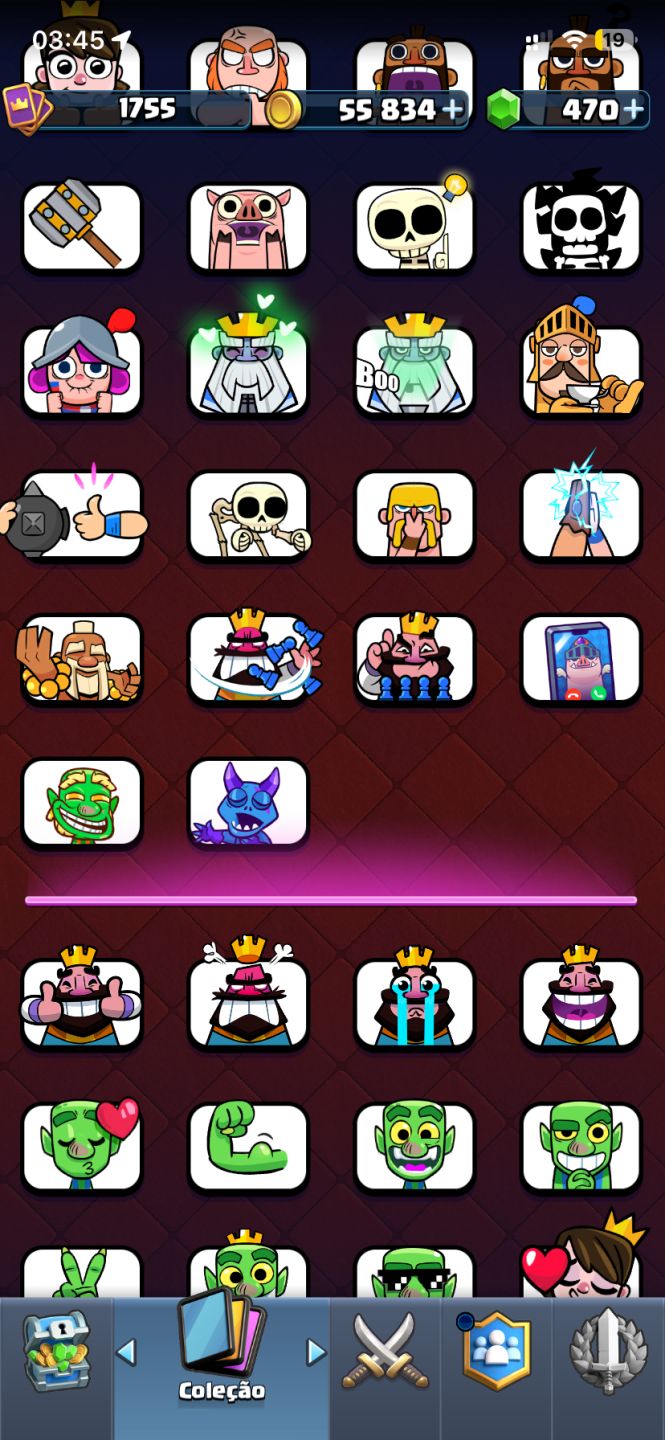Pick the knight drinking tea emote
665x1440 pixels.
[582, 365]
